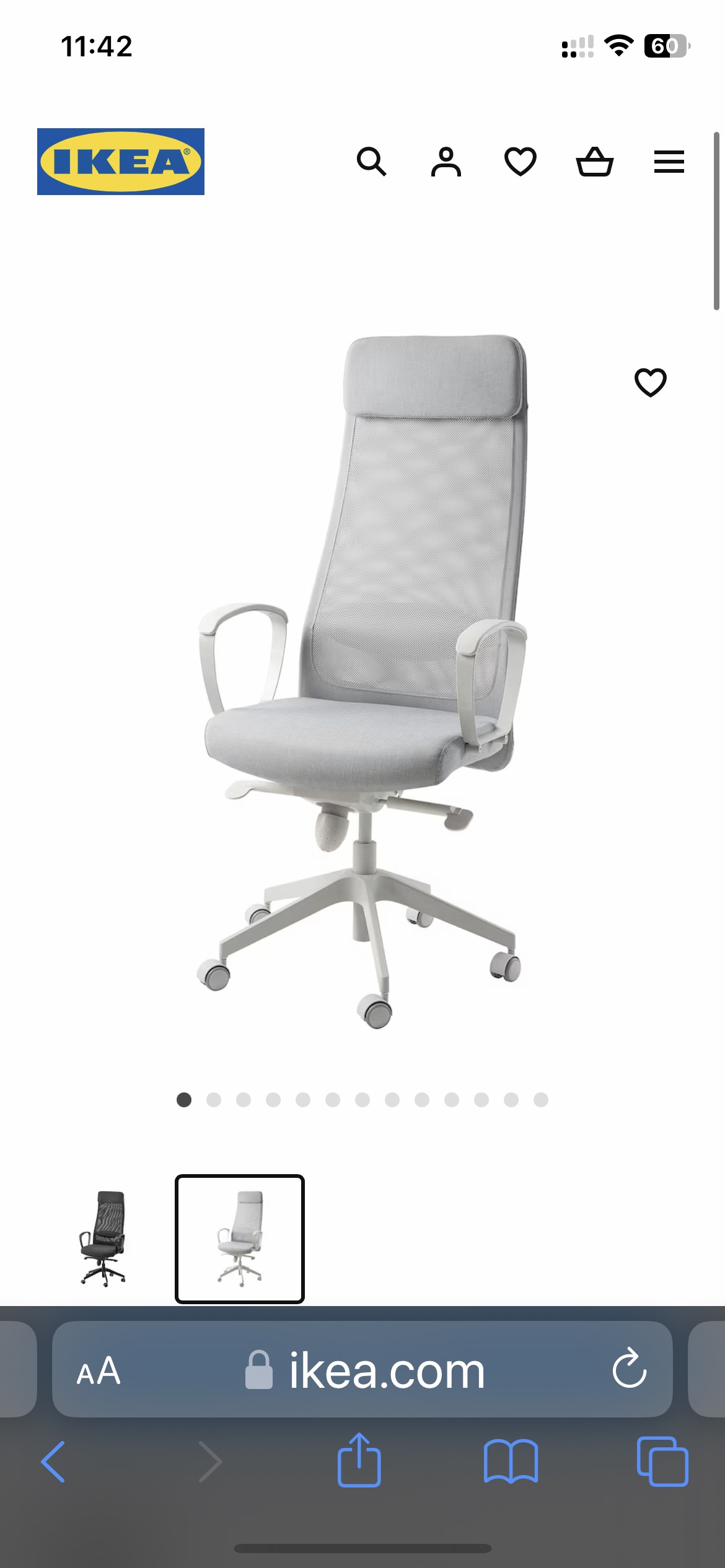The width and height of the screenshot is (725, 1568).
Task: Show all open Safari tabs
Action: click(x=662, y=1461)
